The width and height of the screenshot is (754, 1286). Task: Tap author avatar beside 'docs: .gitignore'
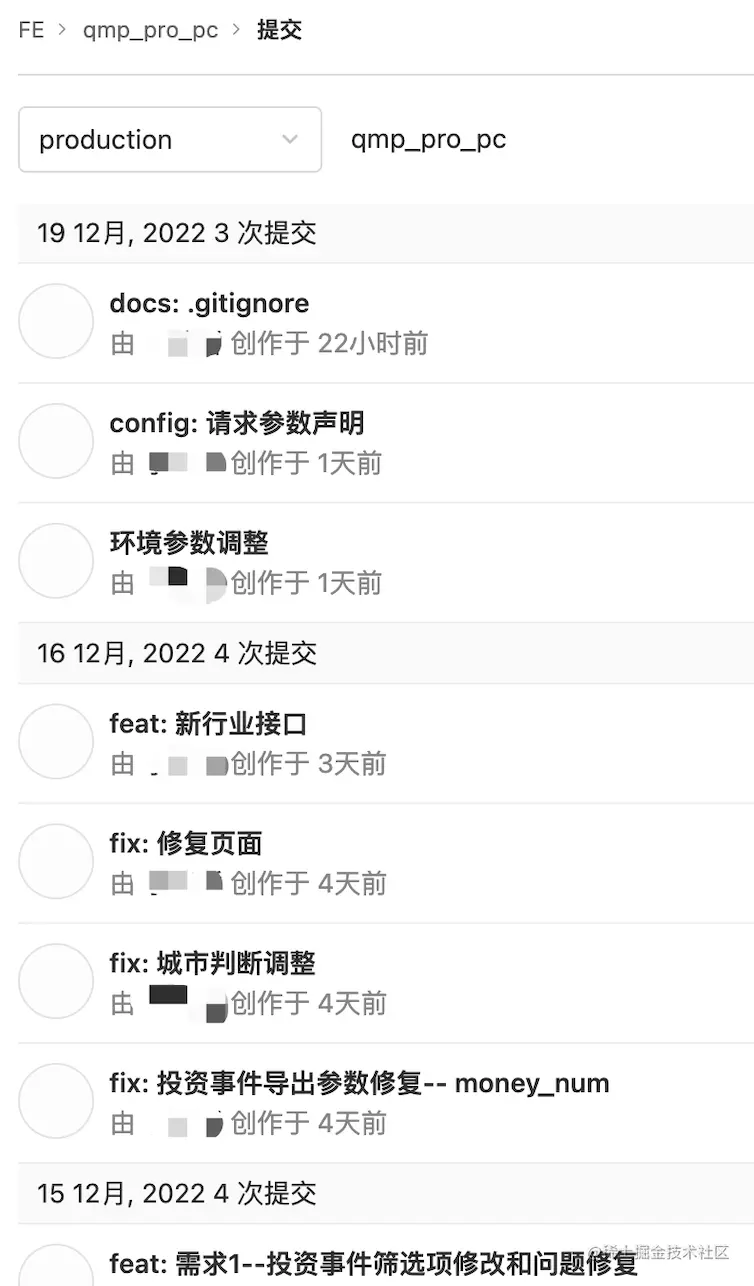tap(56, 321)
